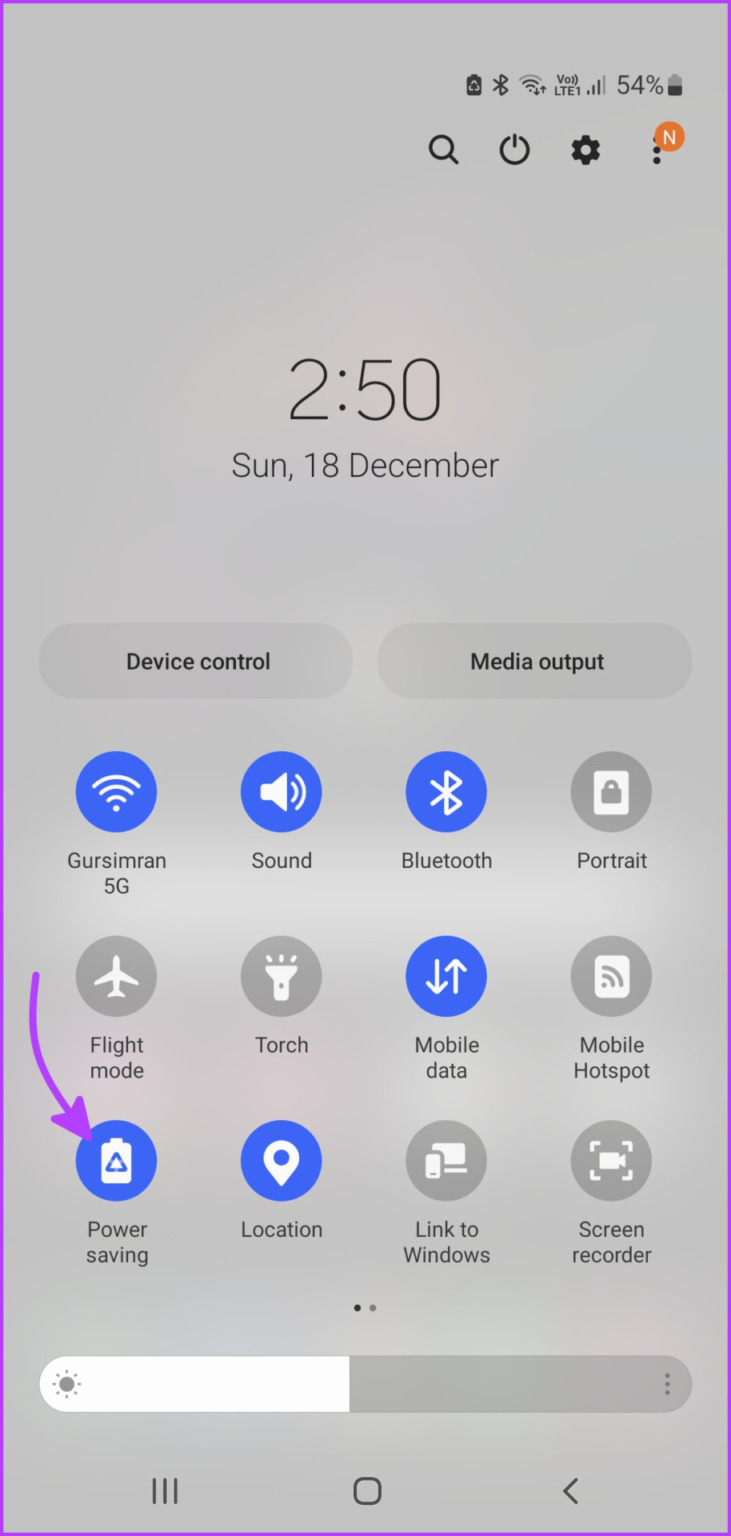Tap the Torch quick tile

(x=281, y=975)
